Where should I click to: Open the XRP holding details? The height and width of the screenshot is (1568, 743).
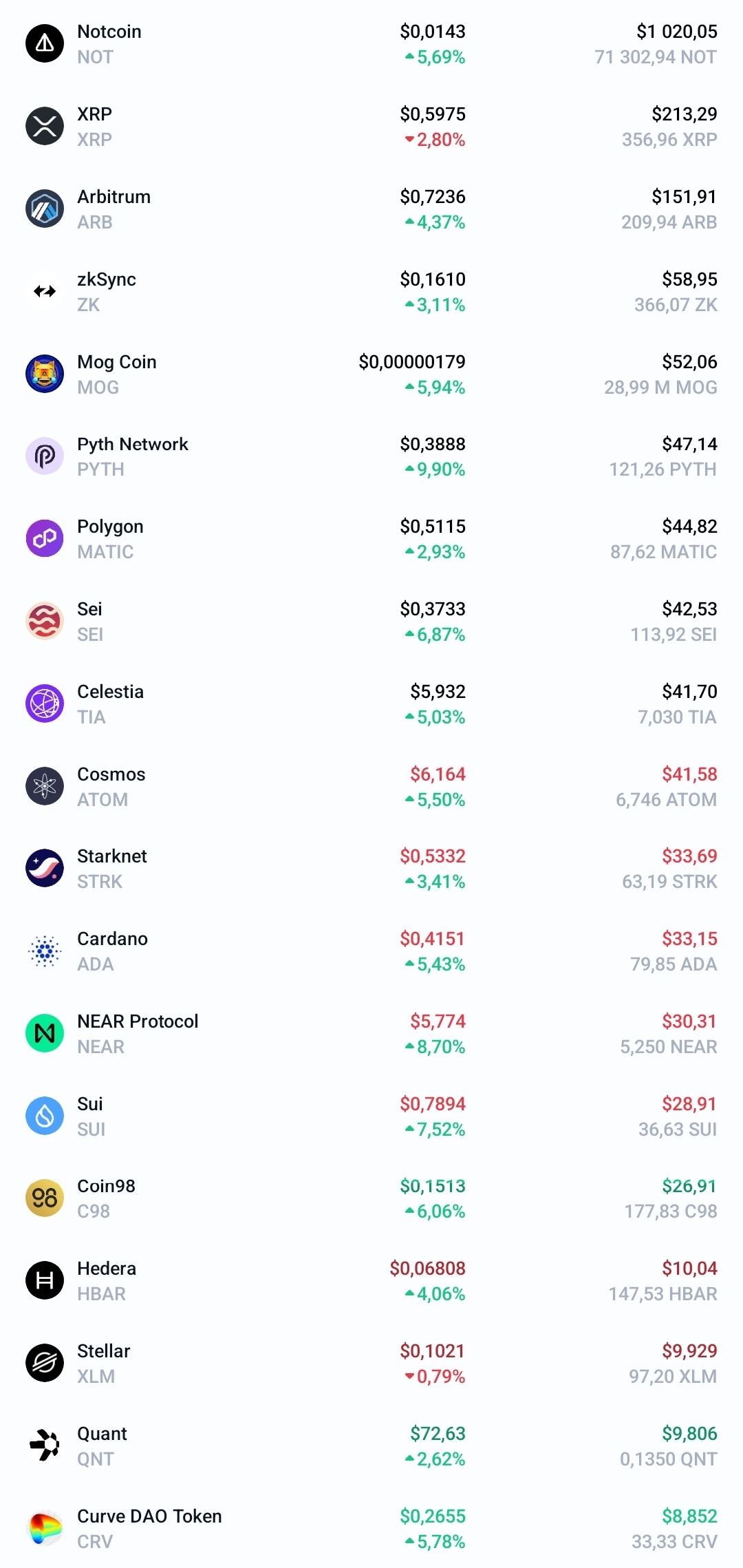[371, 127]
